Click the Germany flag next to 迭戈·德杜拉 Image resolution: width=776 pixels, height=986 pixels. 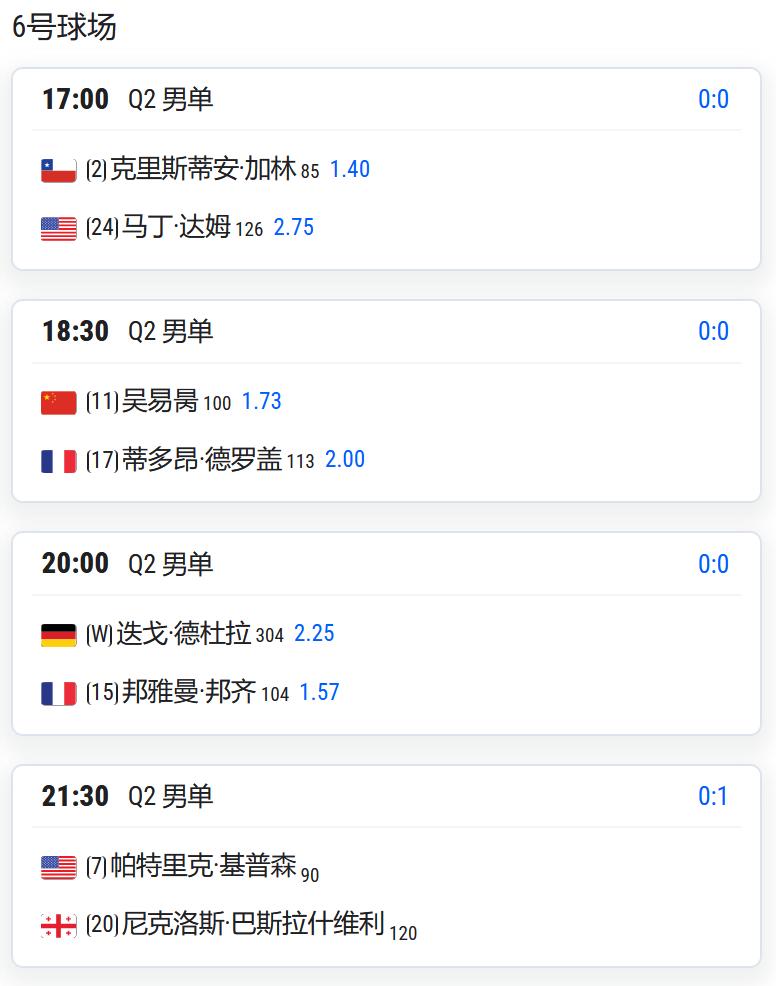[60, 633]
